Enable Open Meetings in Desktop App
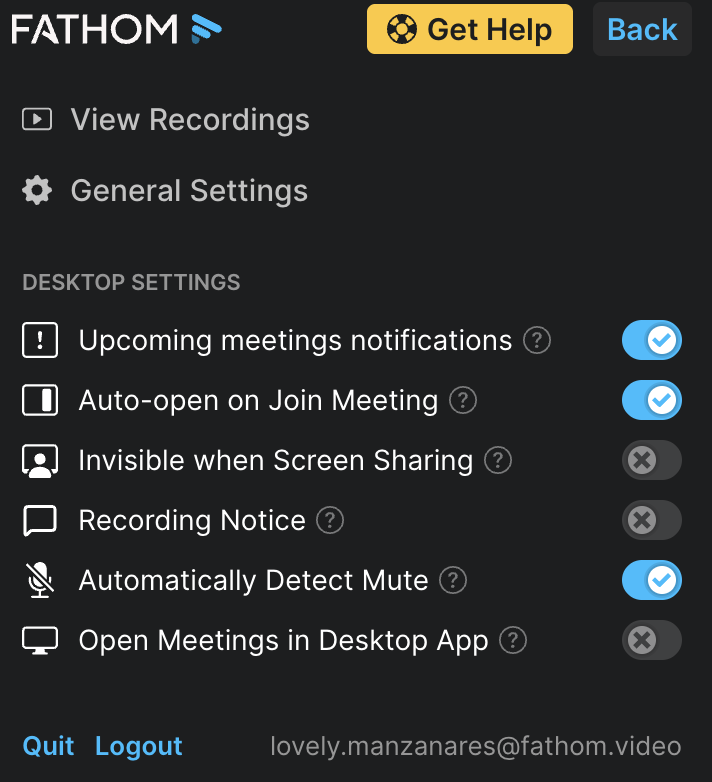 click(x=652, y=640)
